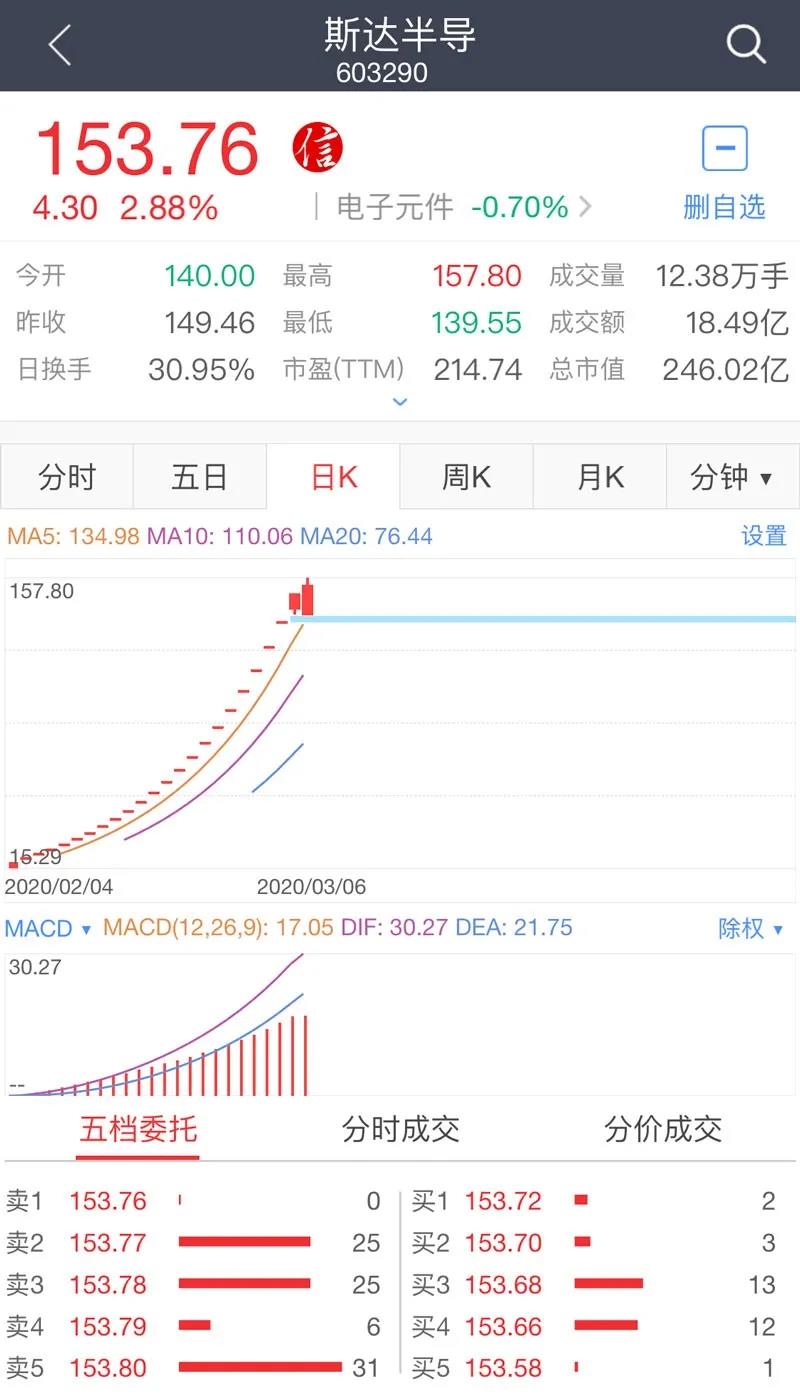Select the 日K chart tab
Screen dimensions: 800x1397
point(334,477)
